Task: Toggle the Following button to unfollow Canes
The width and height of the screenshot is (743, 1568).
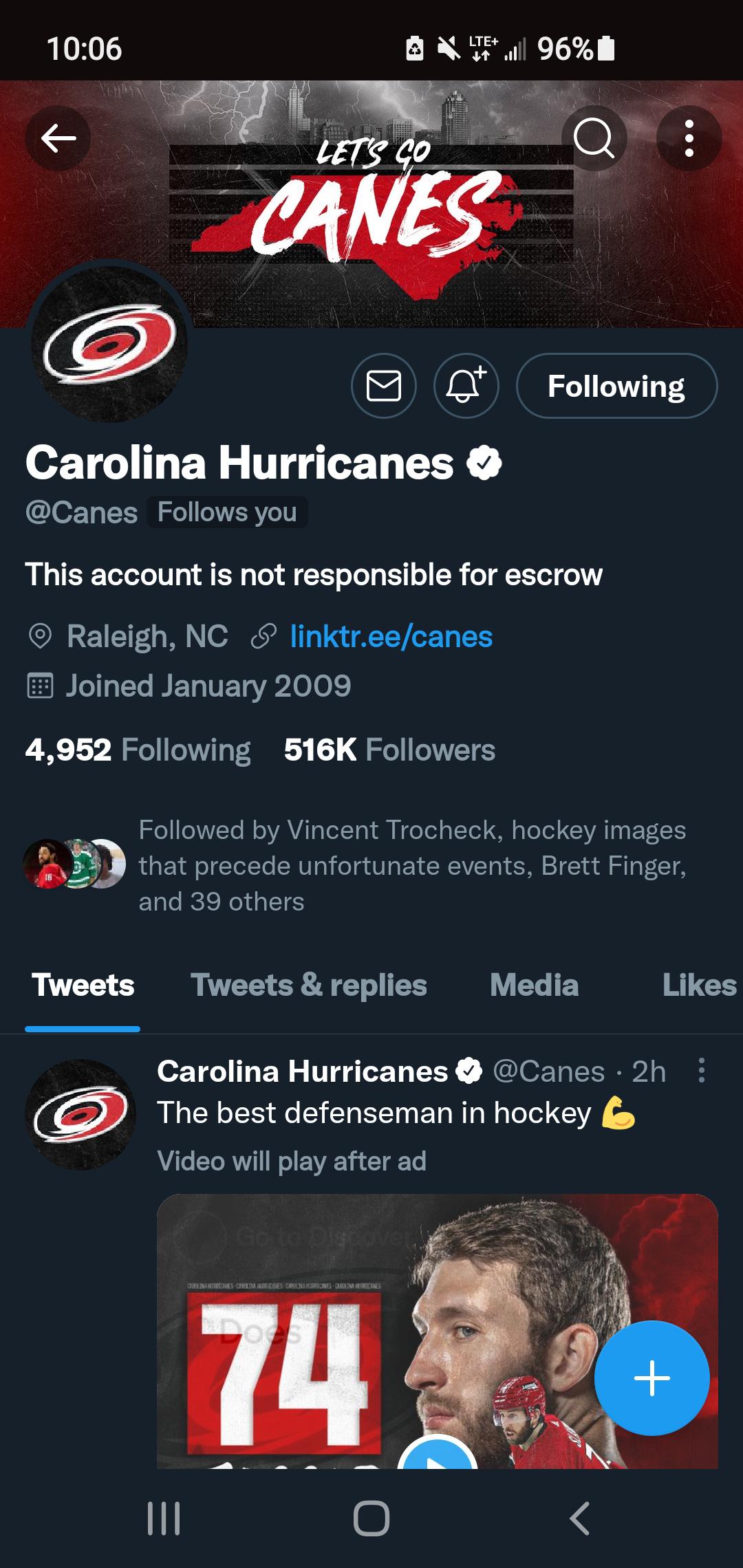Action: [616, 386]
